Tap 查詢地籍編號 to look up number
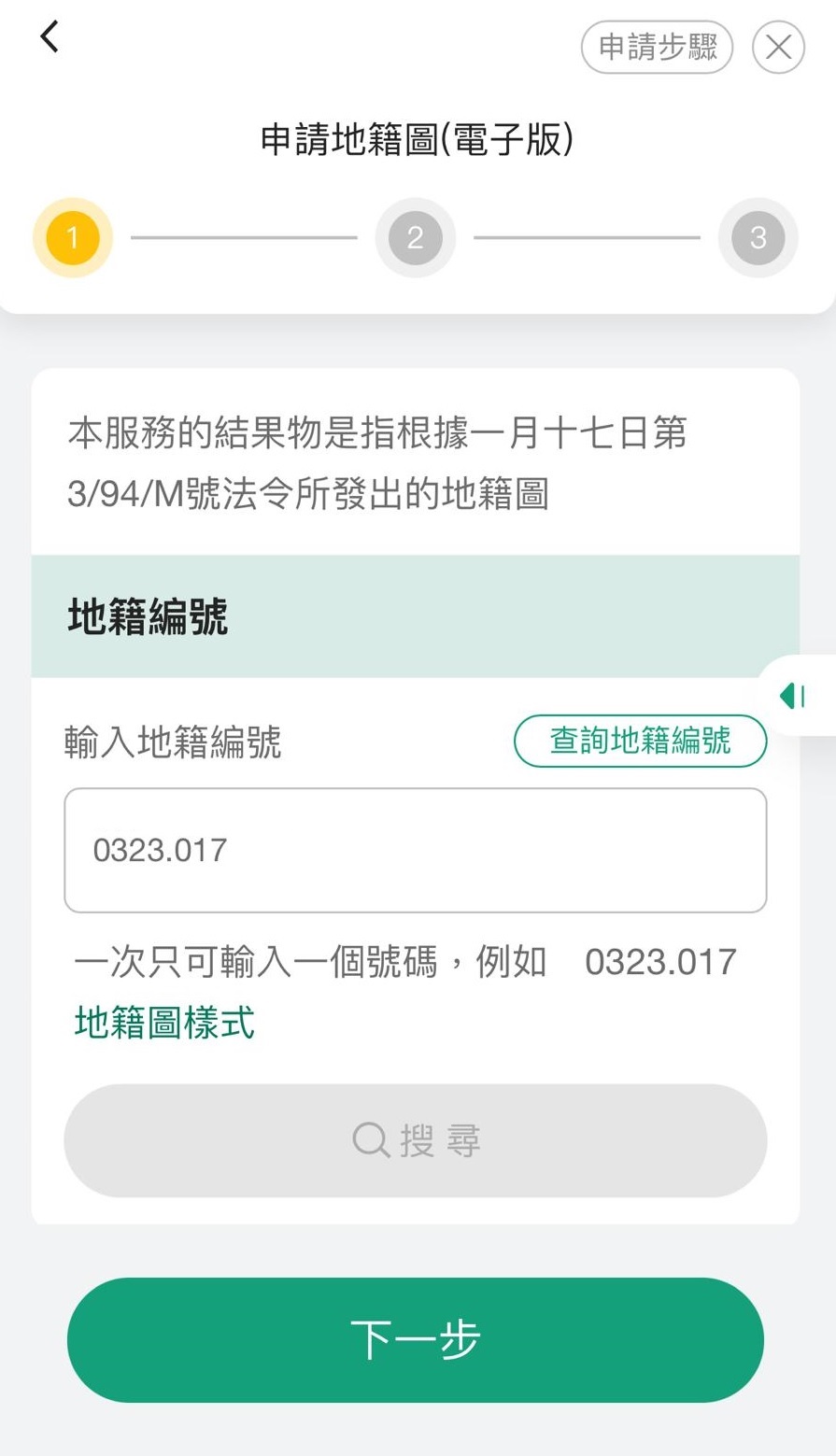The height and width of the screenshot is (1456, 836). pyautogui.click(x=640, y=742)
